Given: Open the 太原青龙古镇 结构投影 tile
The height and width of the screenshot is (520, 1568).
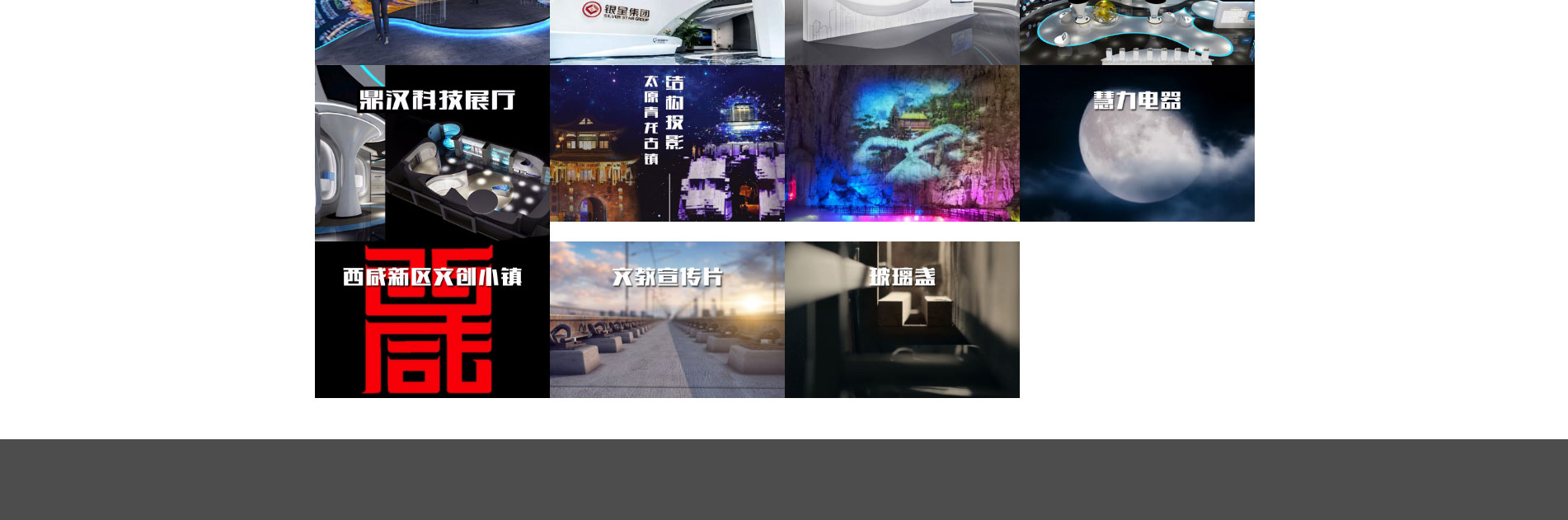Looking at the screenshot, I should pos(667,143).
